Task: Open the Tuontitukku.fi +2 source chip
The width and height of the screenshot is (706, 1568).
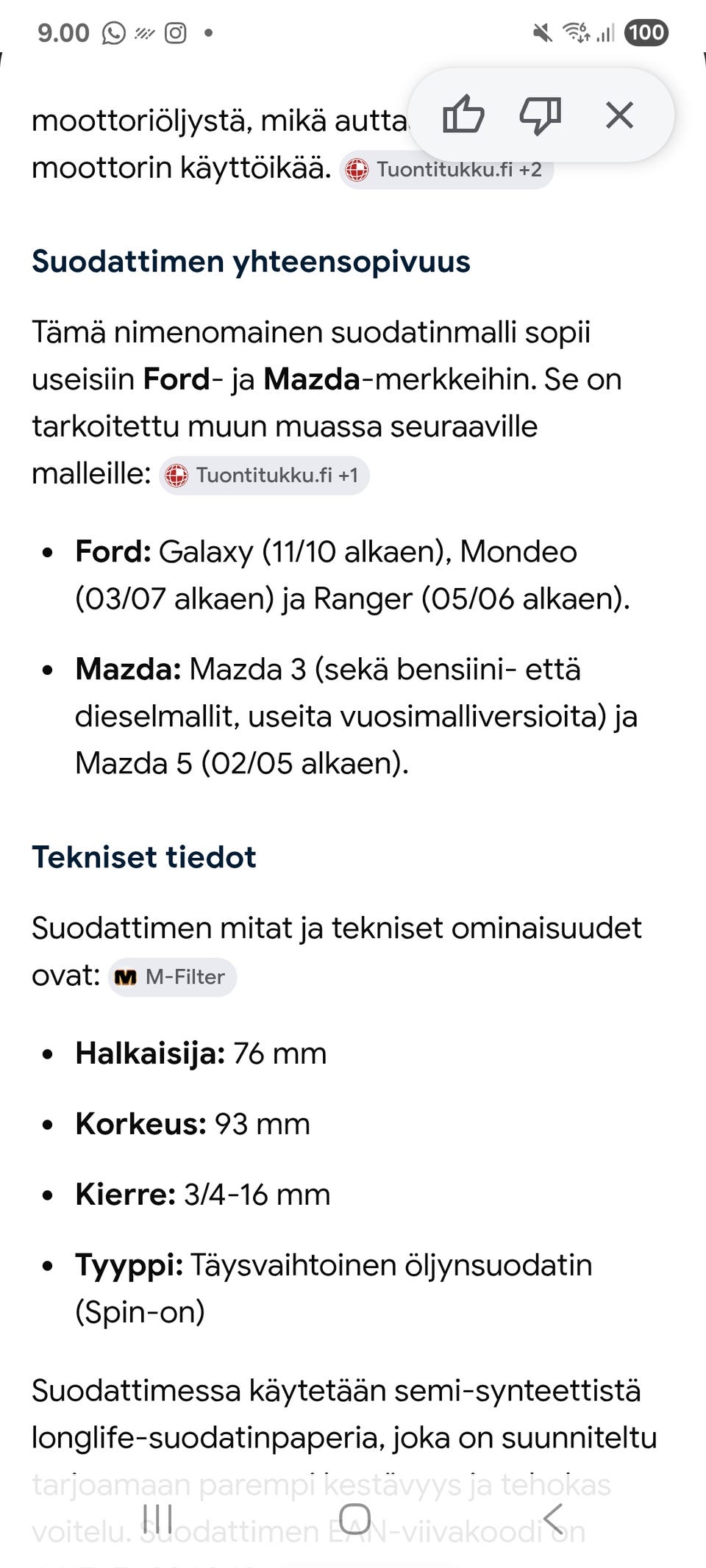Action: 446,170
